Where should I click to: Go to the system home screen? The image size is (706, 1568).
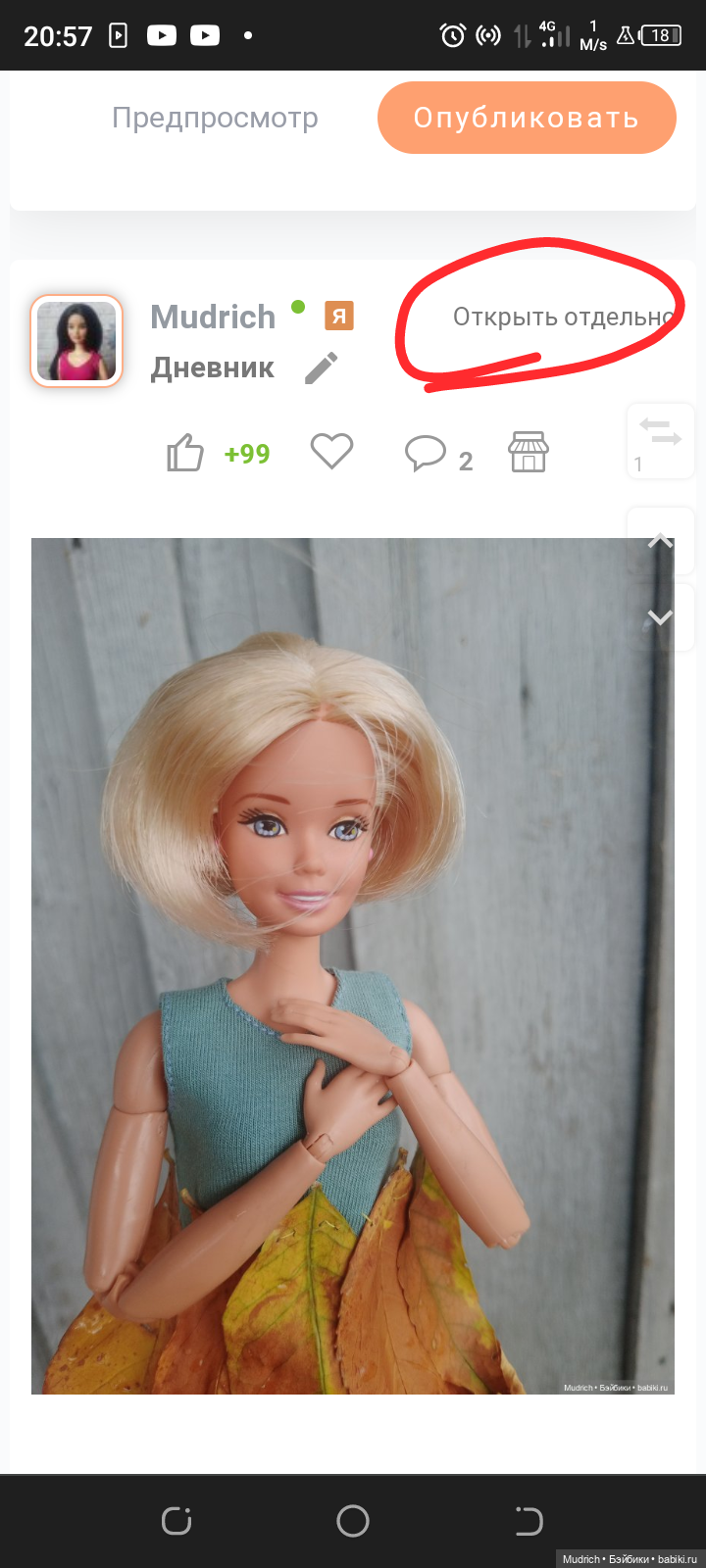pos(353,1521)
